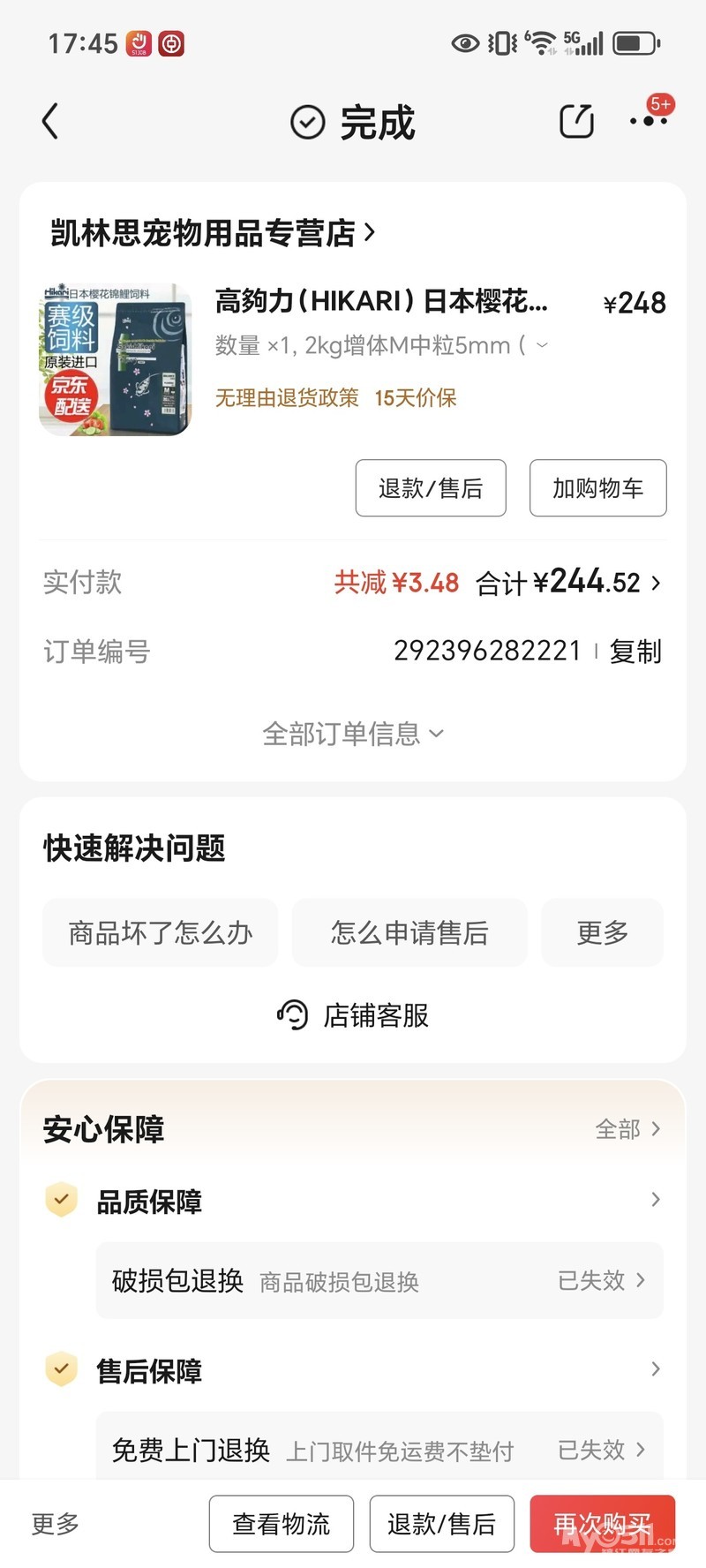Image resolution: width=706 pixels, height=1568 pixels.
Task: Share this order via the share icon
Action: coord(576,122)
